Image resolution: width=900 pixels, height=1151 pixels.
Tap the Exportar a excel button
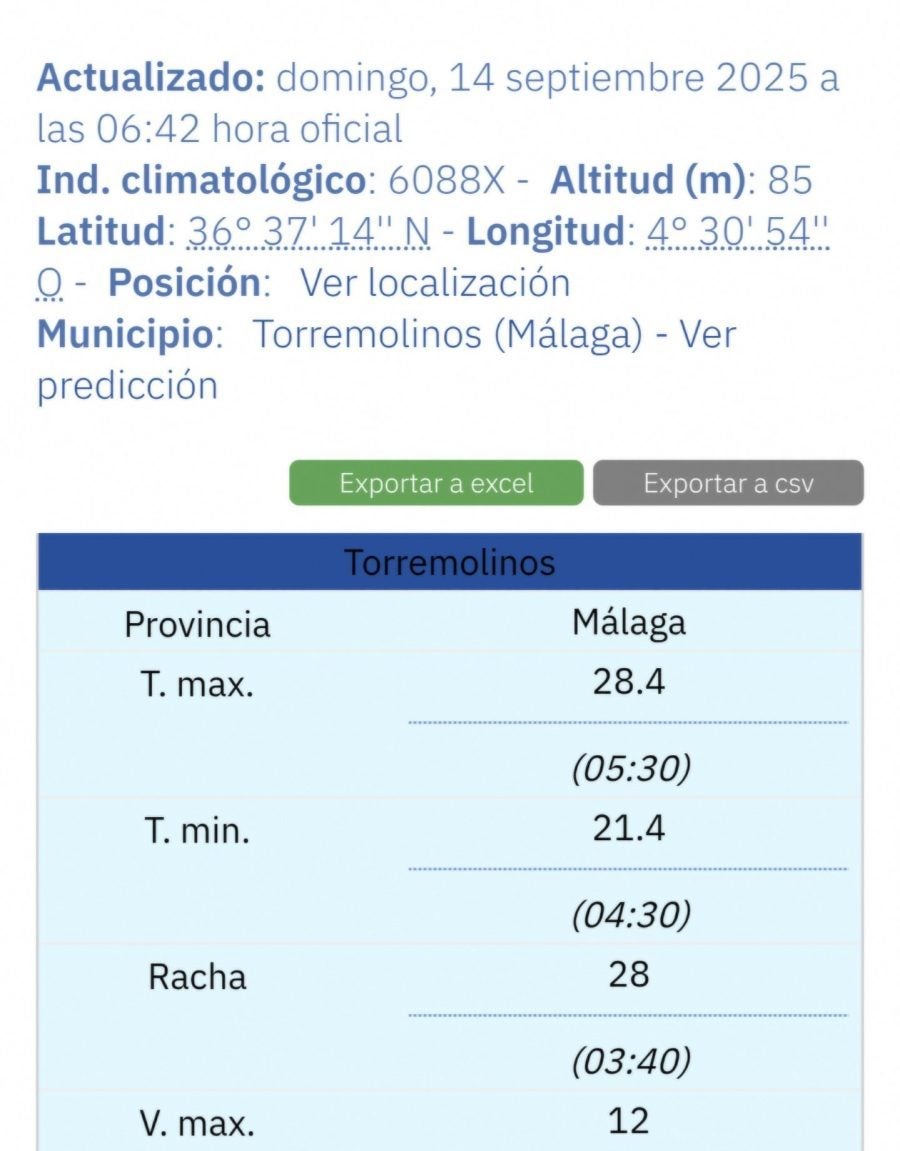tap(436, 484)
